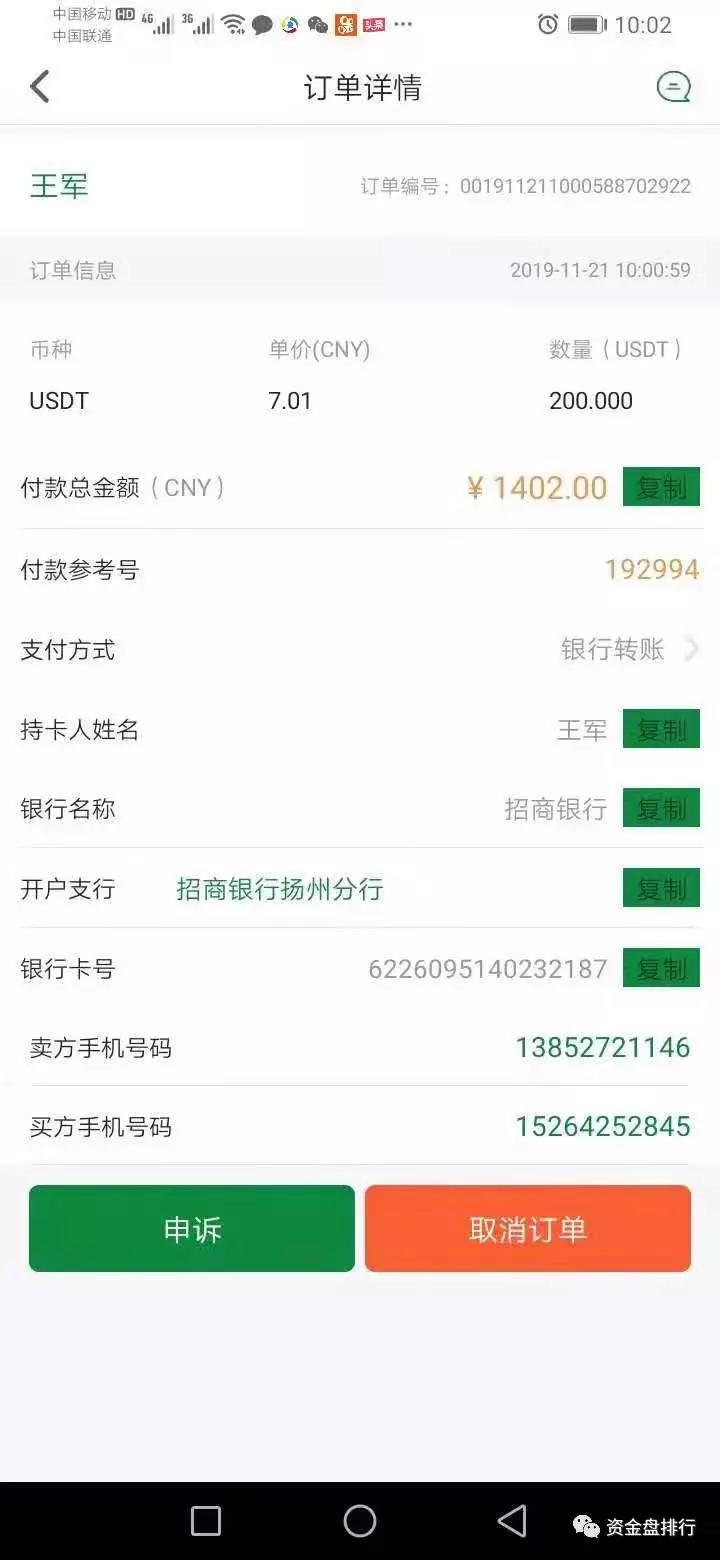Copy the cardholder name 王军
The height and width of the screenshot is (1560, 720).
pyautogui.click(x=661, y=729)
